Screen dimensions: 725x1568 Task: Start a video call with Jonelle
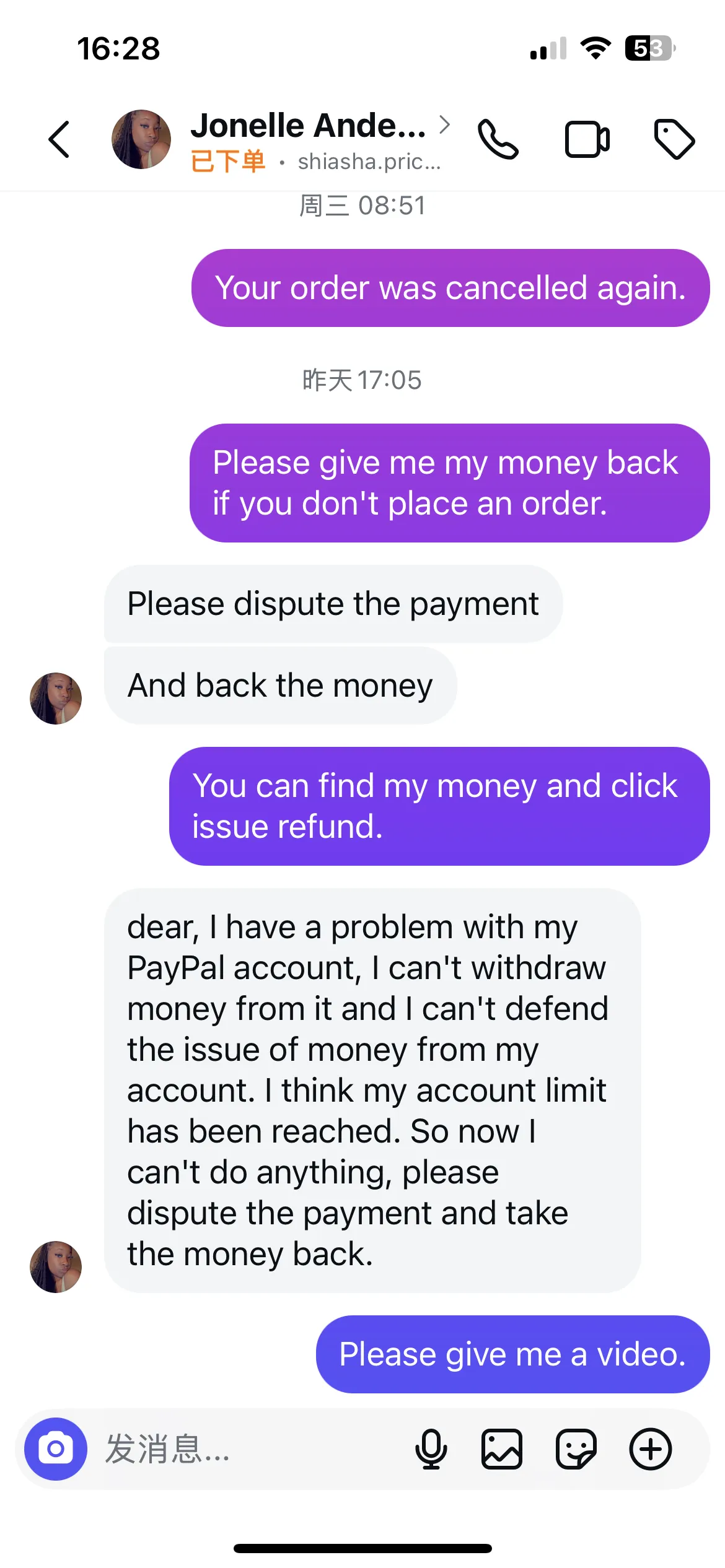coord(587,139)
